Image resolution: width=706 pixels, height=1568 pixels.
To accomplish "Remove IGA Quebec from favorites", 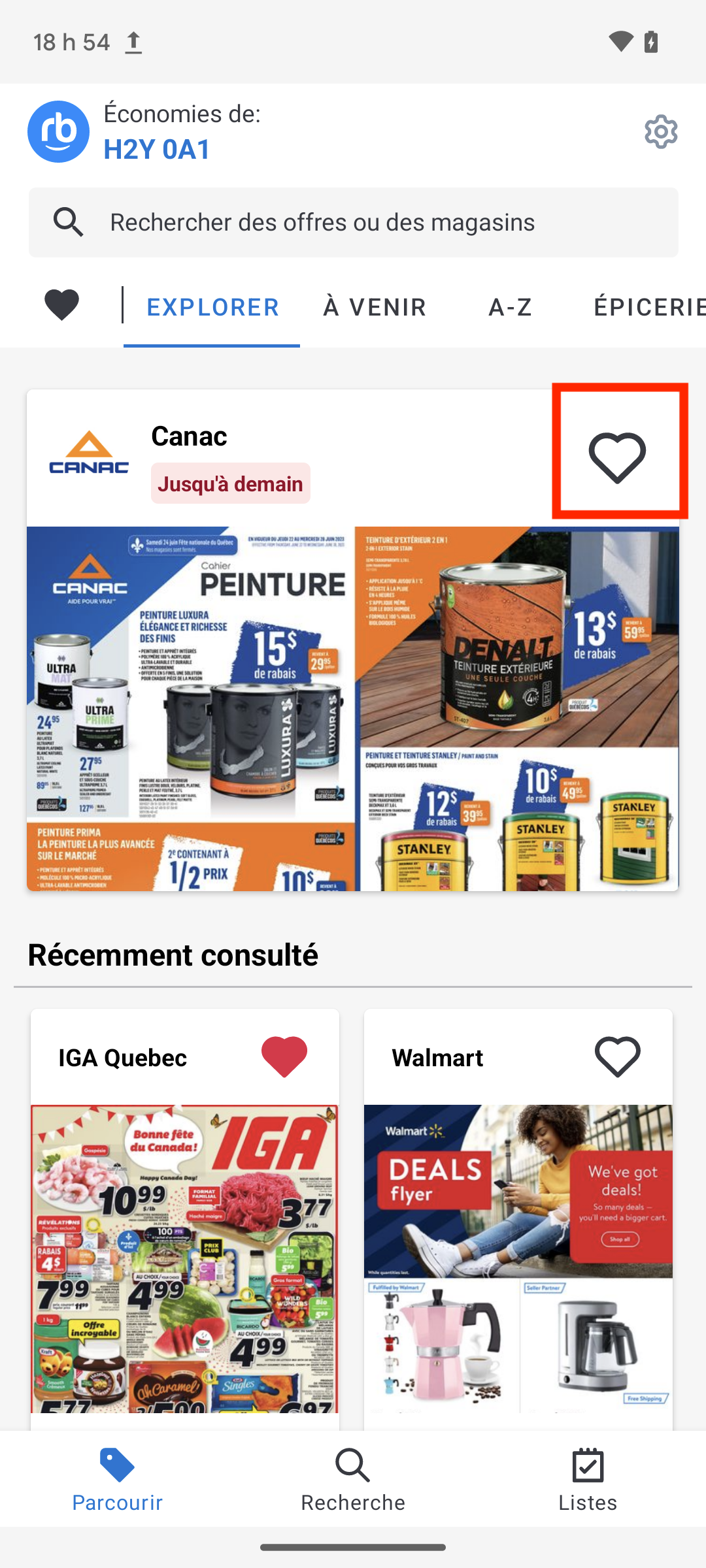I will (284, 1057).
